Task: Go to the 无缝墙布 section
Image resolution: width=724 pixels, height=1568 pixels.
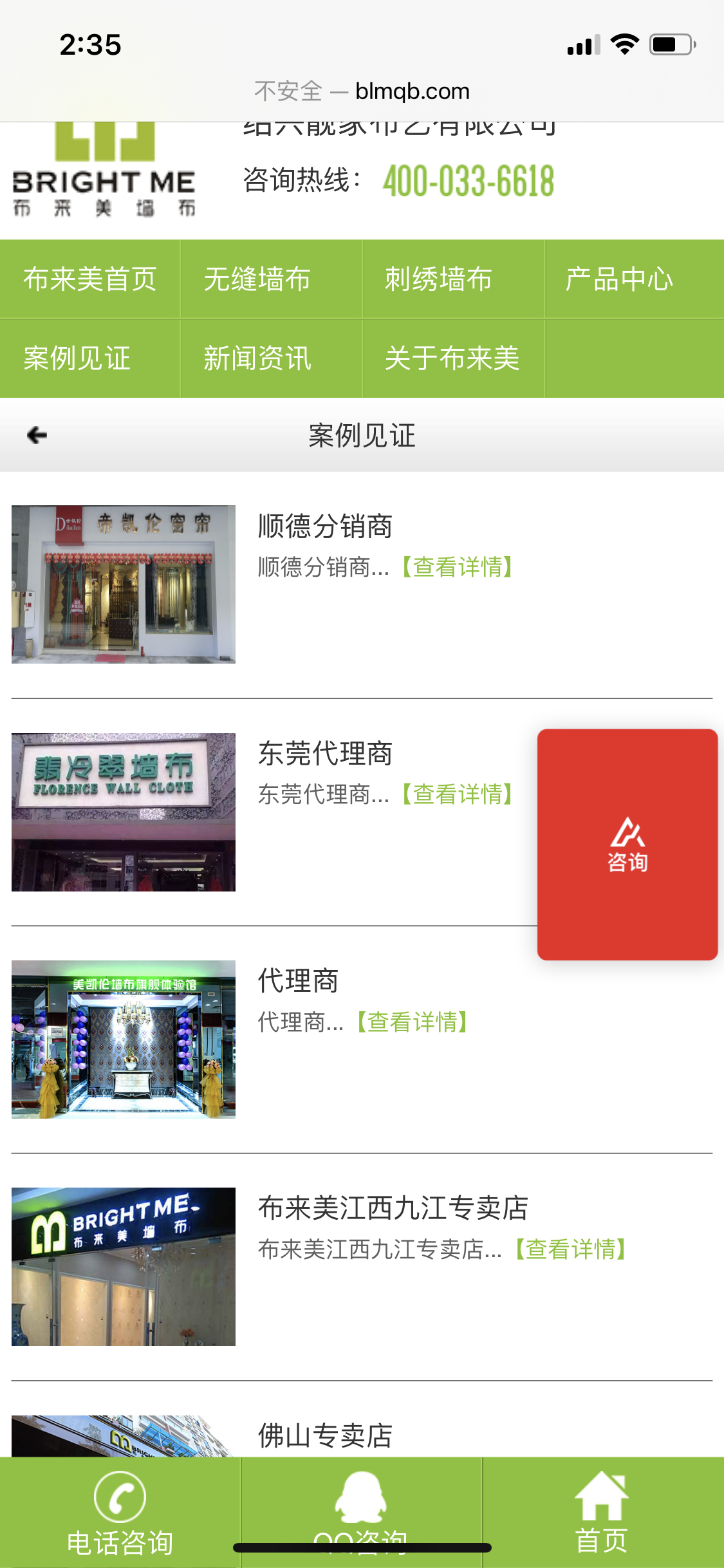Action: point(257,279)
